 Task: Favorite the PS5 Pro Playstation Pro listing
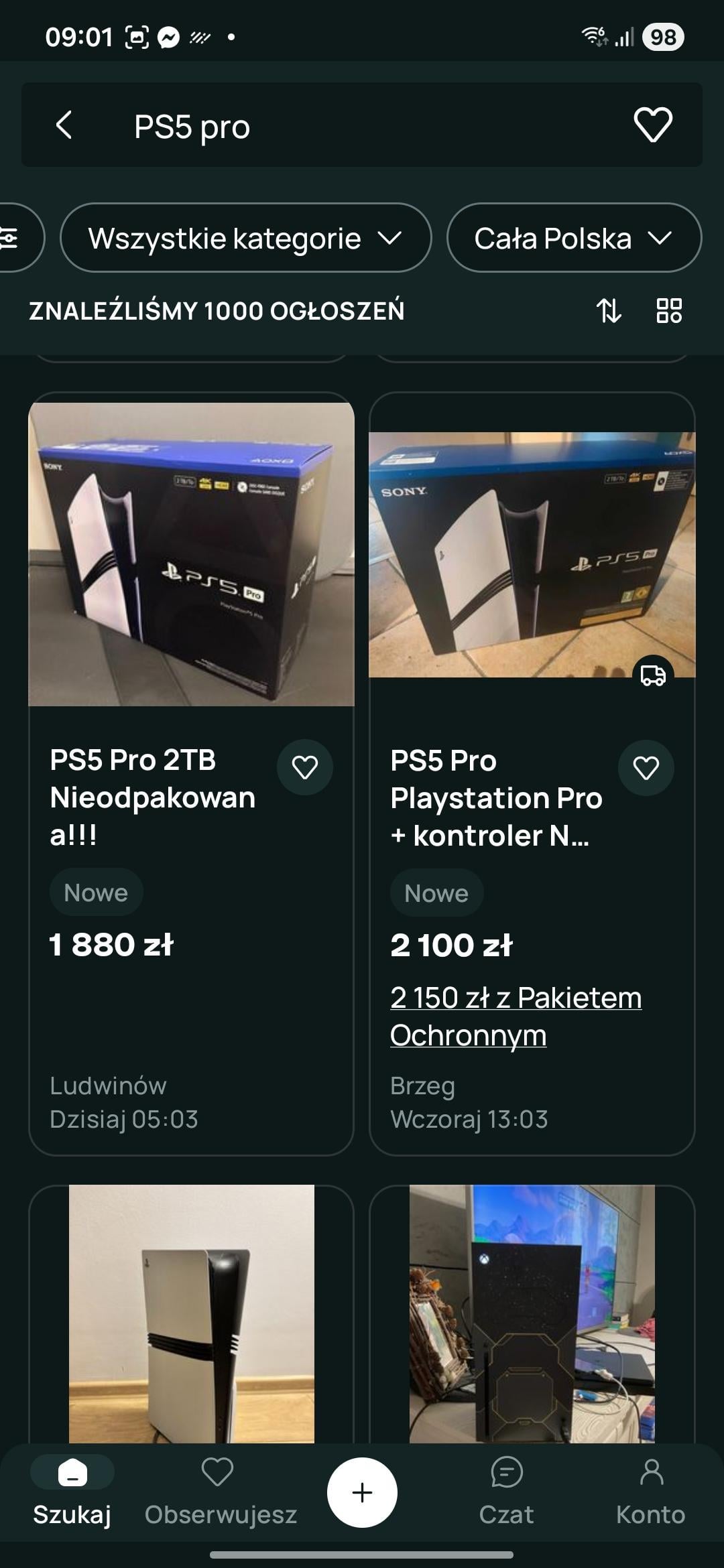point(646,768)
